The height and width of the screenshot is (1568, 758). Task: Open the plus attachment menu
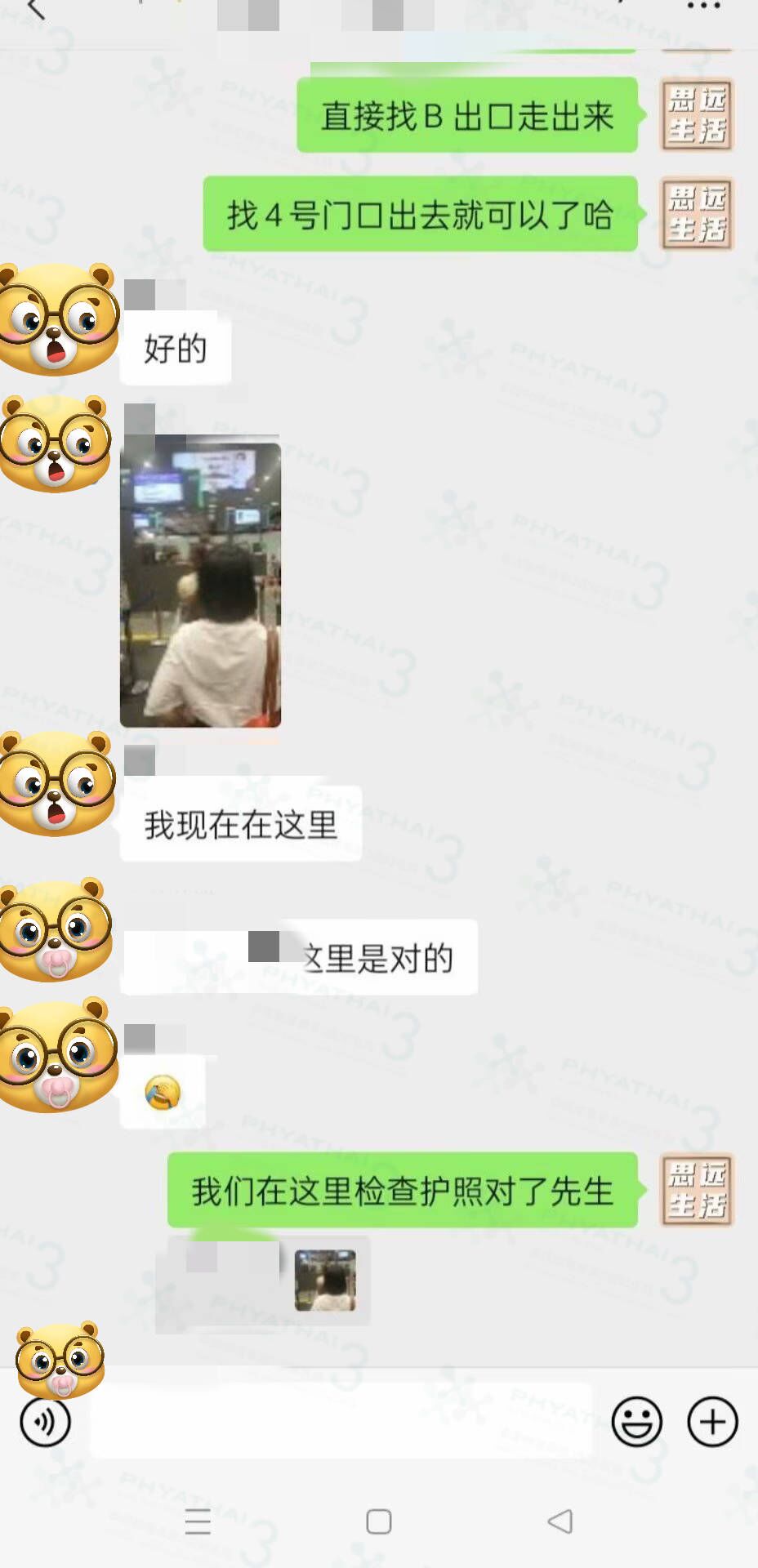712,1422
